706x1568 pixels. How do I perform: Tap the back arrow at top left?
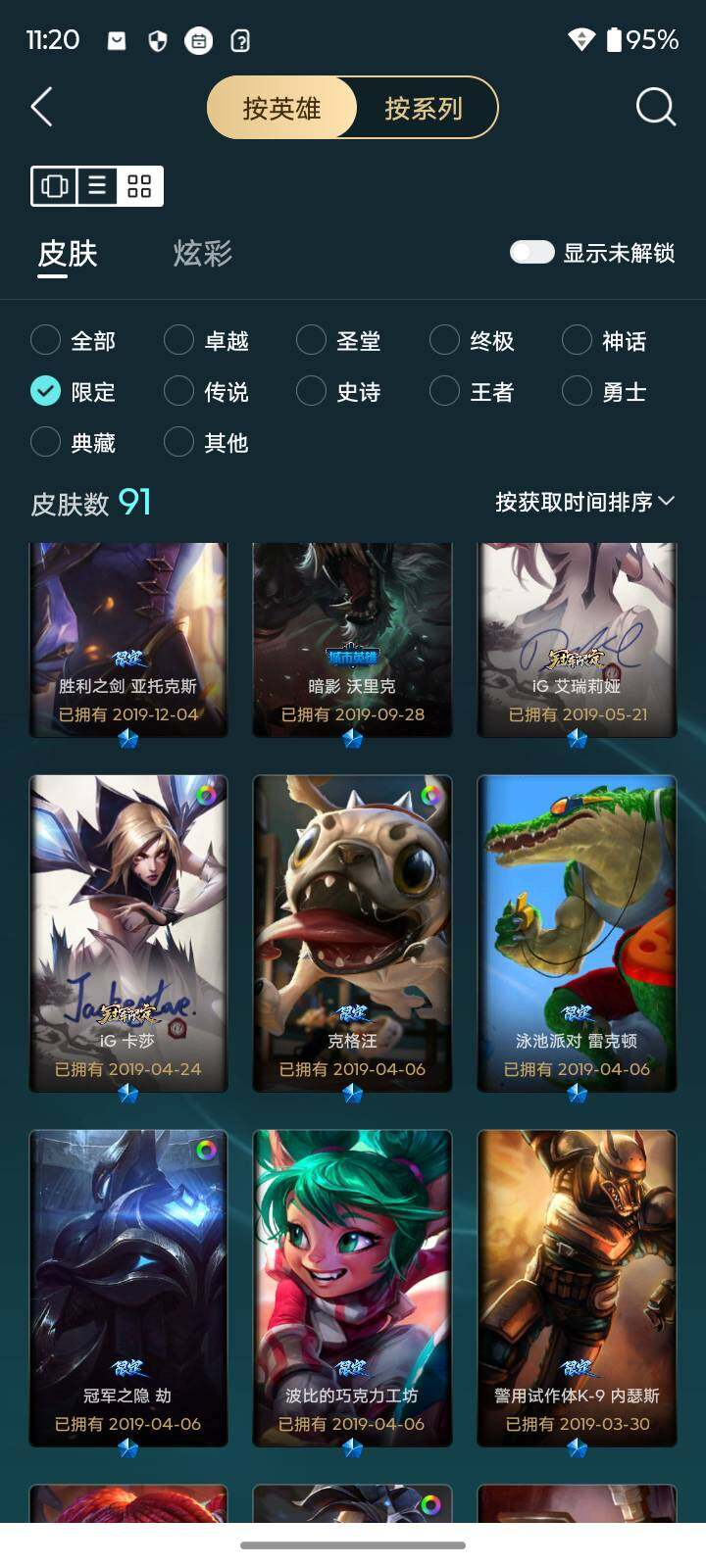tap(41, 108)
